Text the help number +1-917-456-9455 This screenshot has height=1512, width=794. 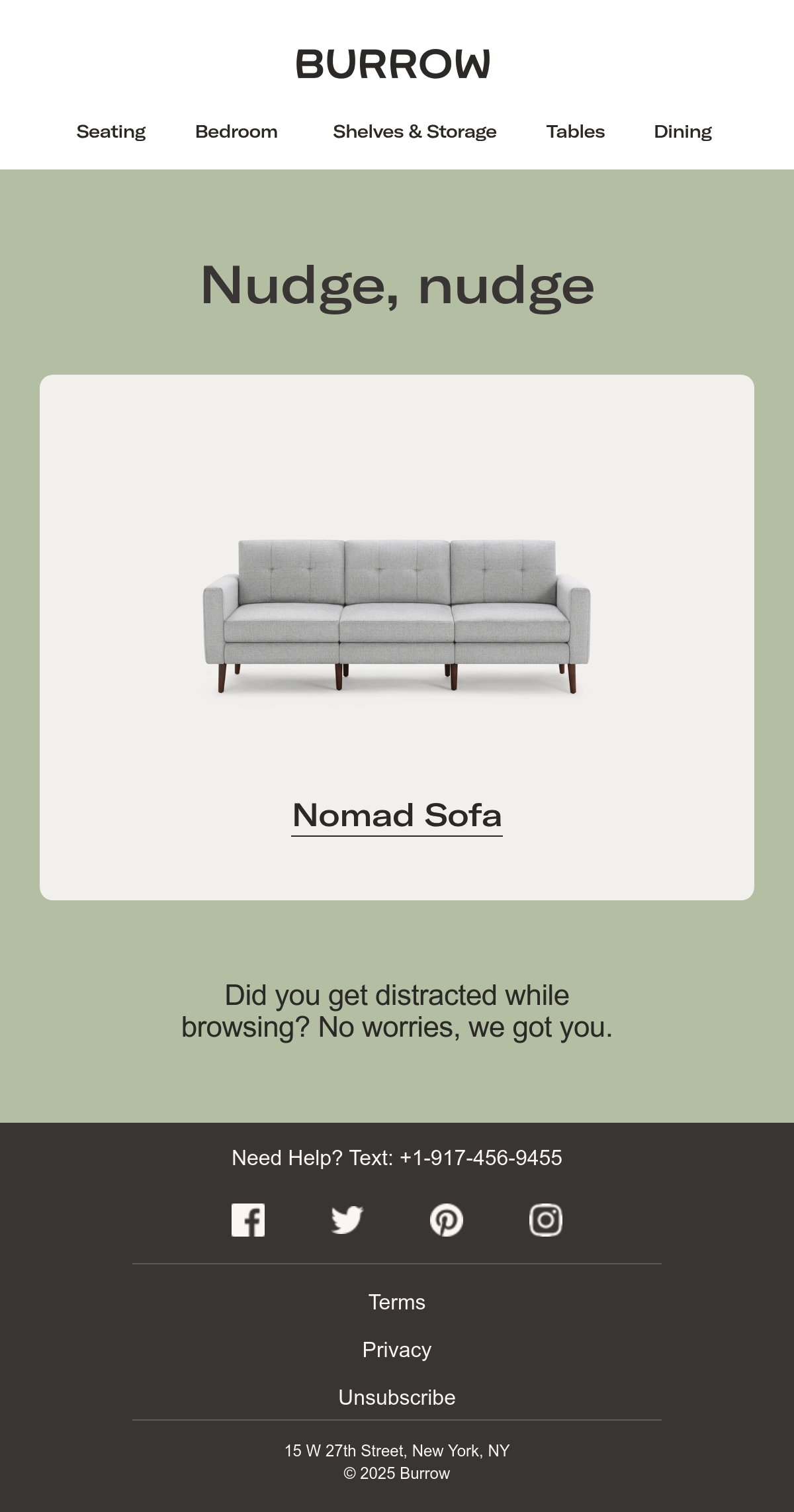coord(481,1158)
